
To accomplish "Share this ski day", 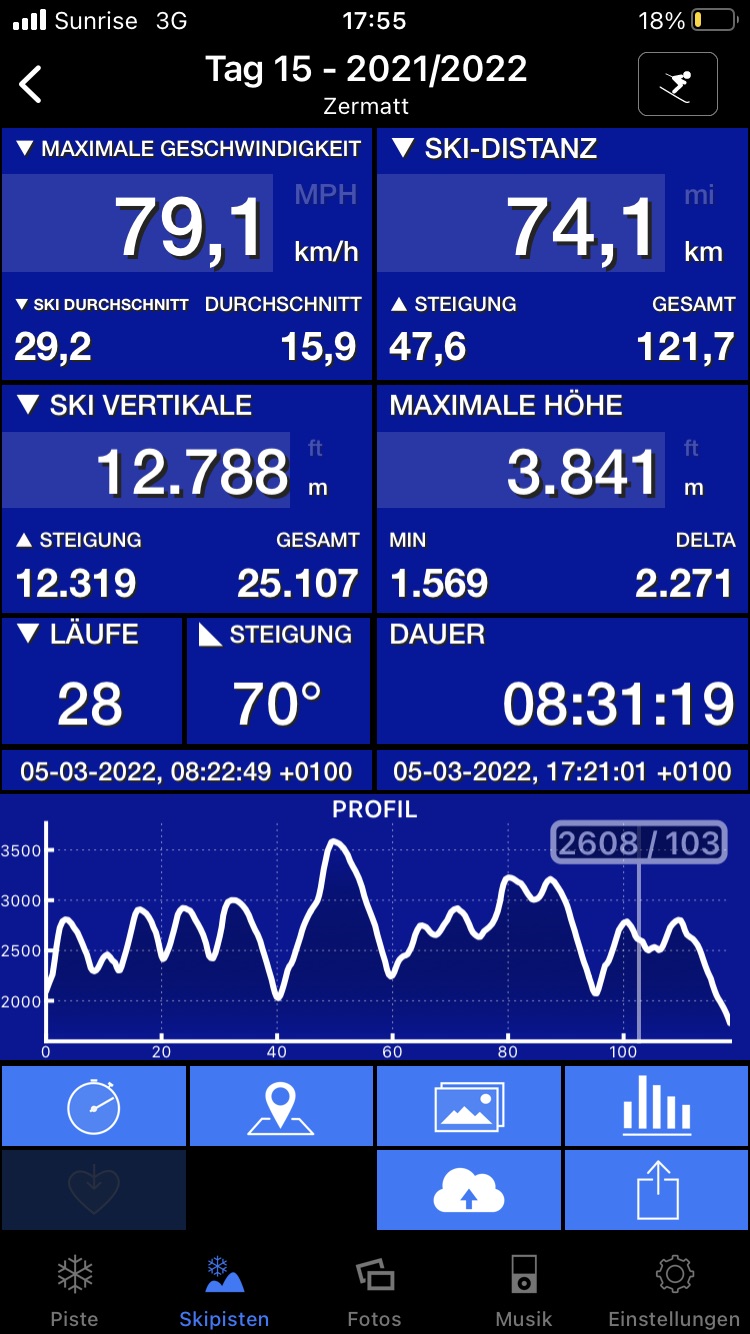I will coord(656,1190).
